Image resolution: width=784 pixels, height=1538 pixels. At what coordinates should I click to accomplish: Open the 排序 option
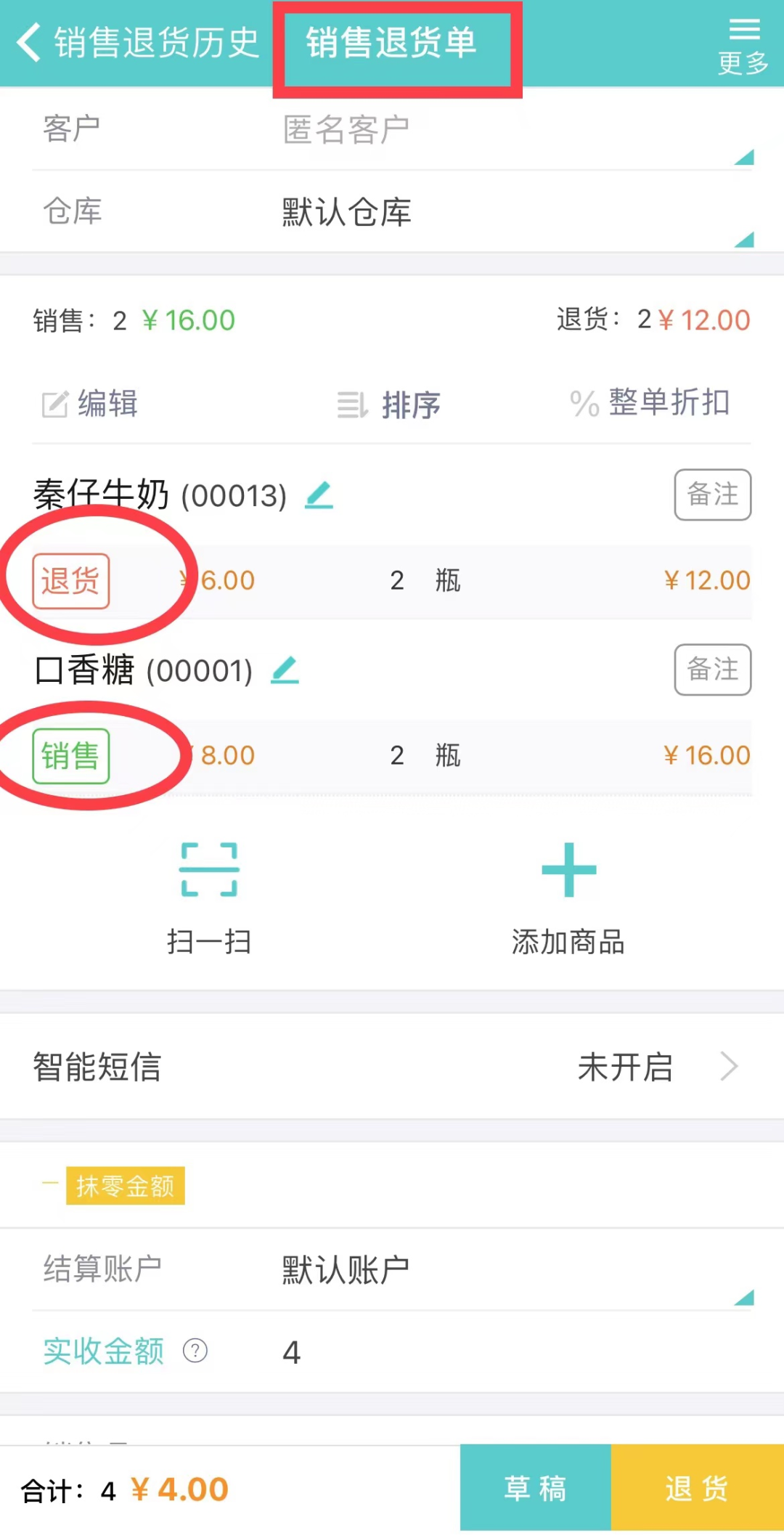pos(389,404)
